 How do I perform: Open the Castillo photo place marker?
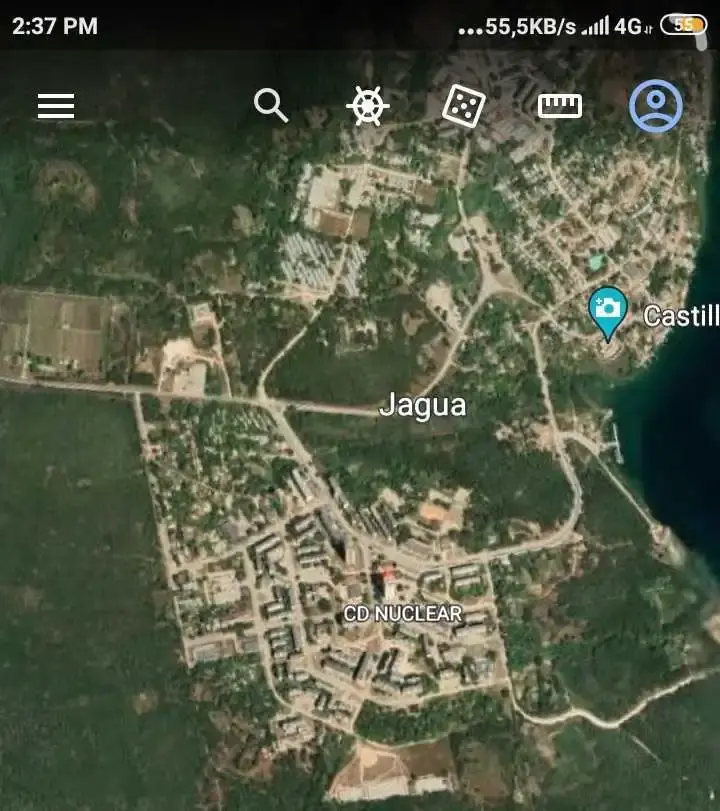point(607,311)
